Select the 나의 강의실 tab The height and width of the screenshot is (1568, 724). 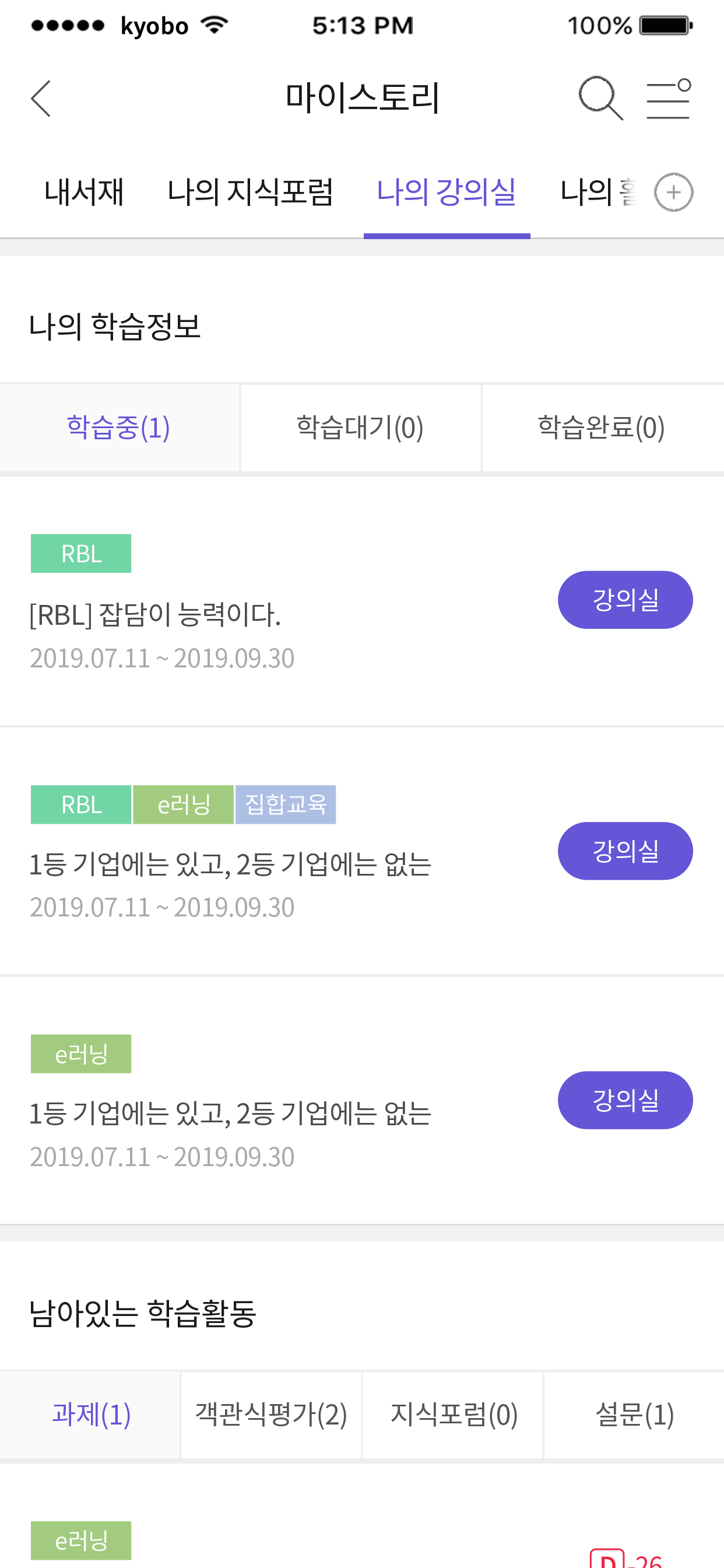point(447,192)
